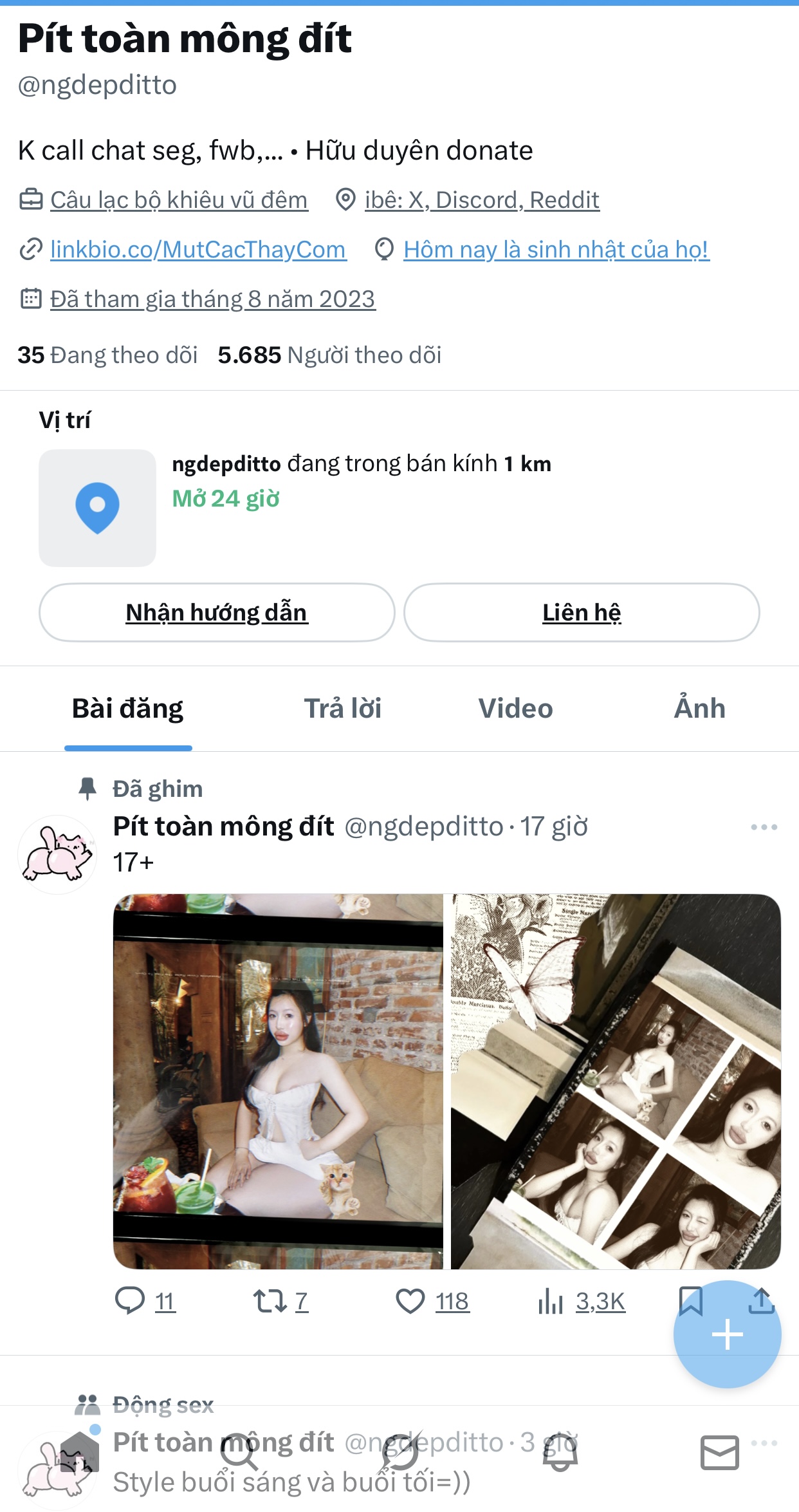Open the right photo in the pinned post
The image size is (799, 1512).
click(616, 1081)
